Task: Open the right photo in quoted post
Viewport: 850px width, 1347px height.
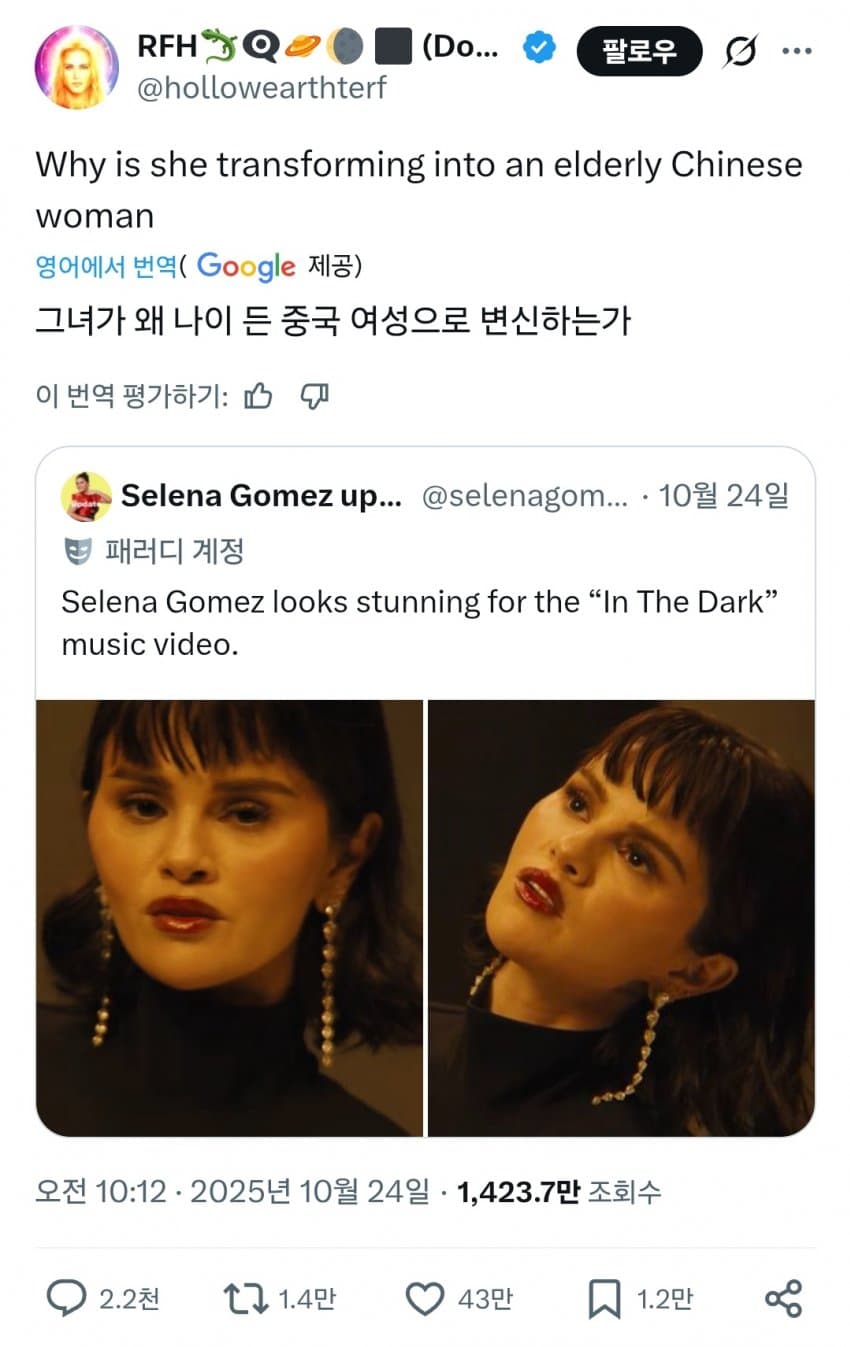Action: (x=621, y=917)
